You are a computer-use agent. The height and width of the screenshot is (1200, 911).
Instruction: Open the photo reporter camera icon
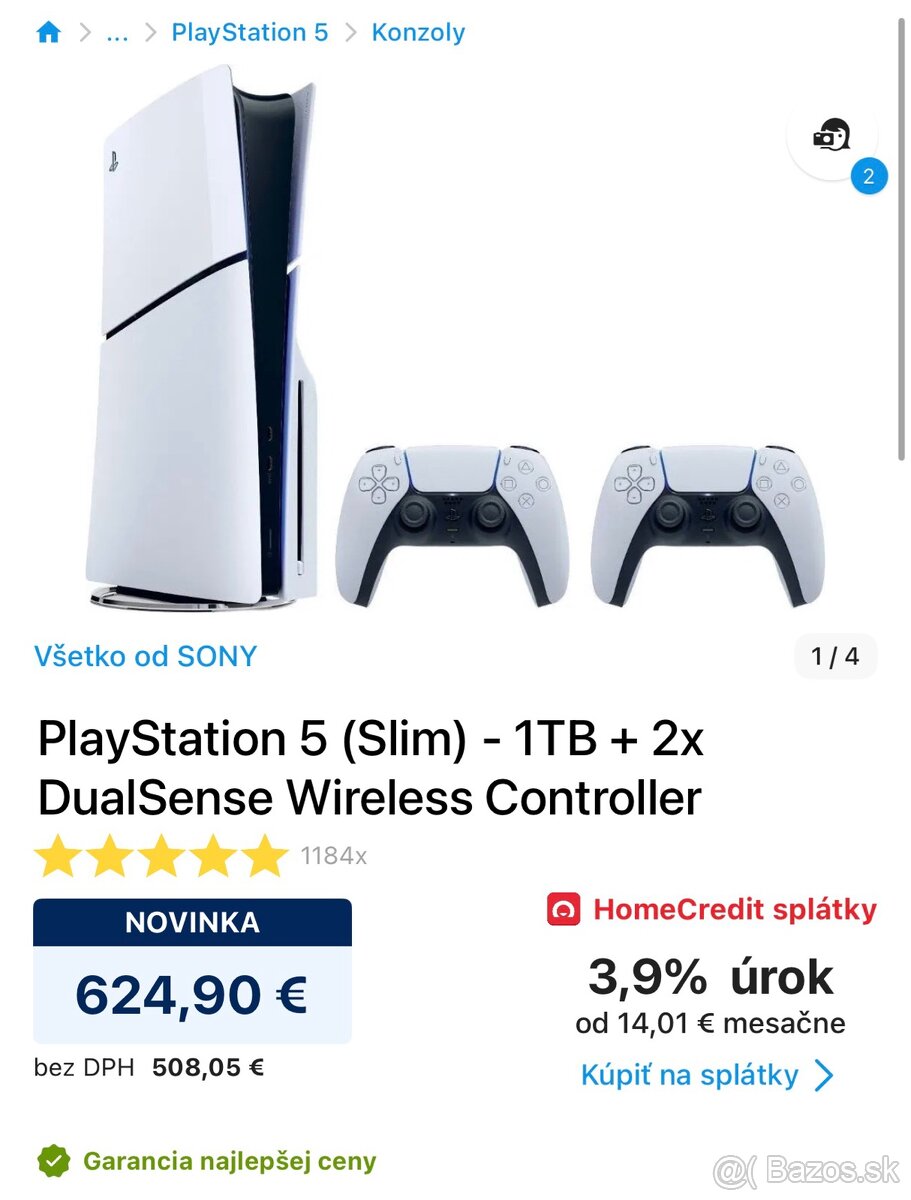point(833,134)
